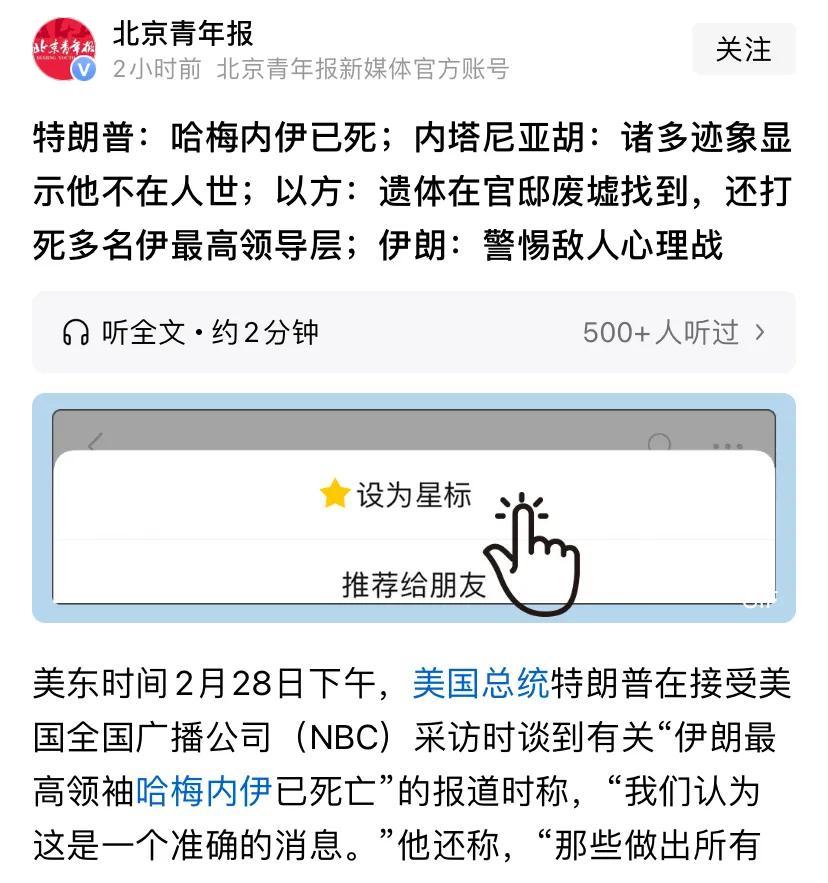Play the 听全文 audio version
Screen dimensions: 828x883
pyautogui.click(x=413, y=332)
